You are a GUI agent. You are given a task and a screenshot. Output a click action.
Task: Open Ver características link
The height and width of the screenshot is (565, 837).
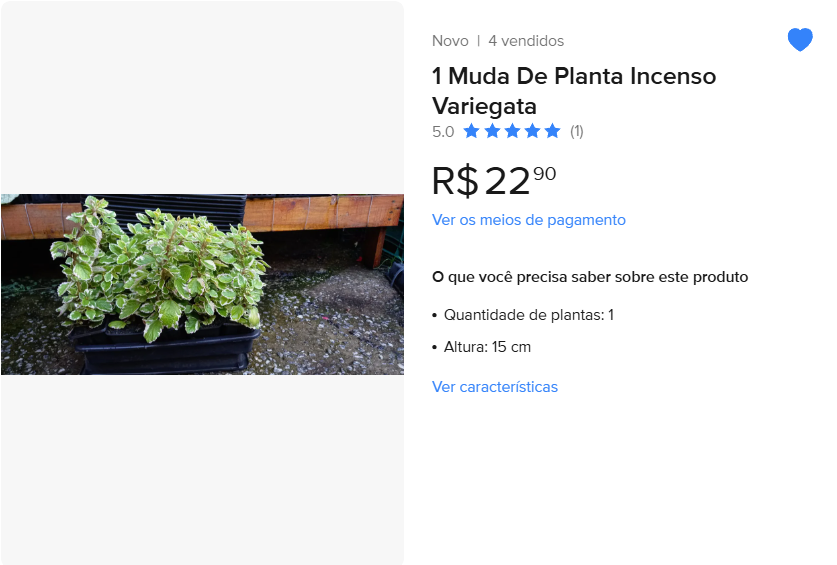(494, 387)
